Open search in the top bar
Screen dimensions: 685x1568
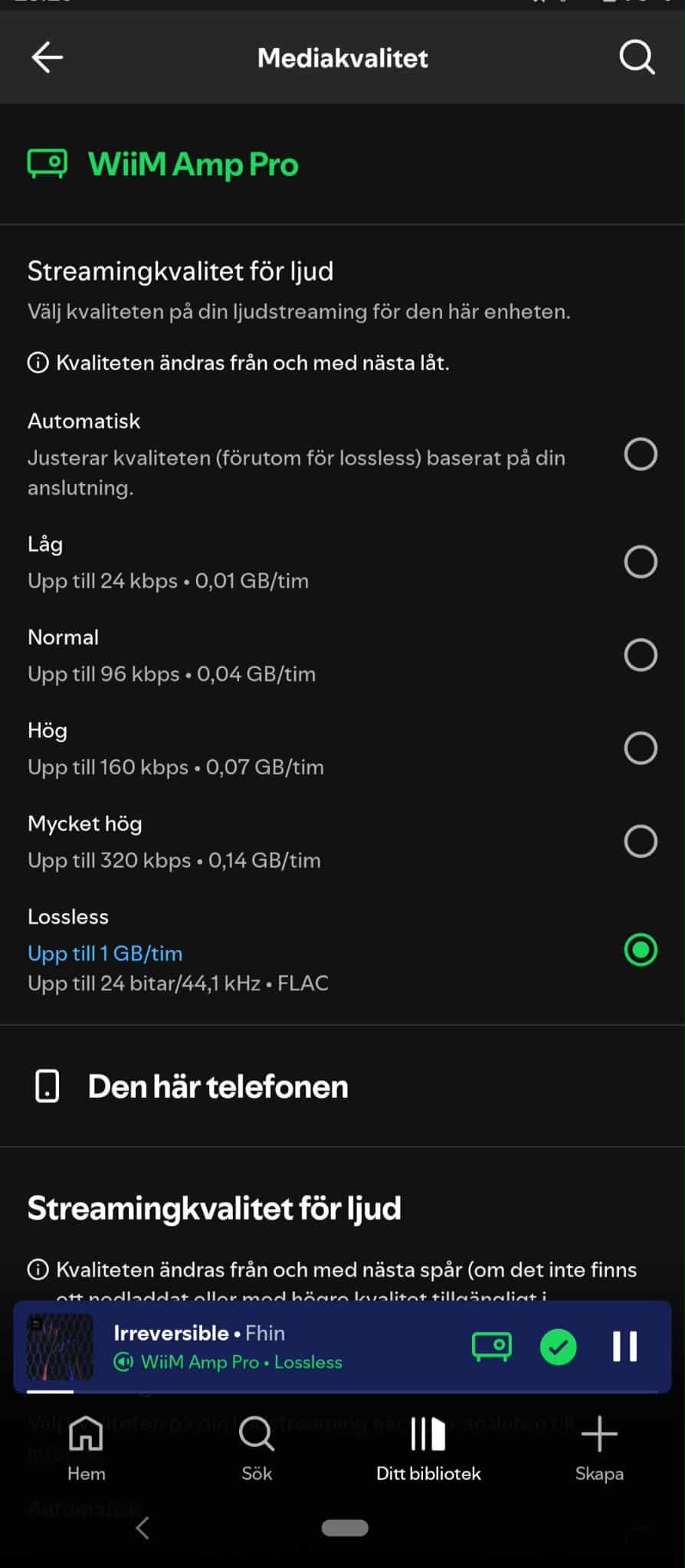(x=637, y=57)
